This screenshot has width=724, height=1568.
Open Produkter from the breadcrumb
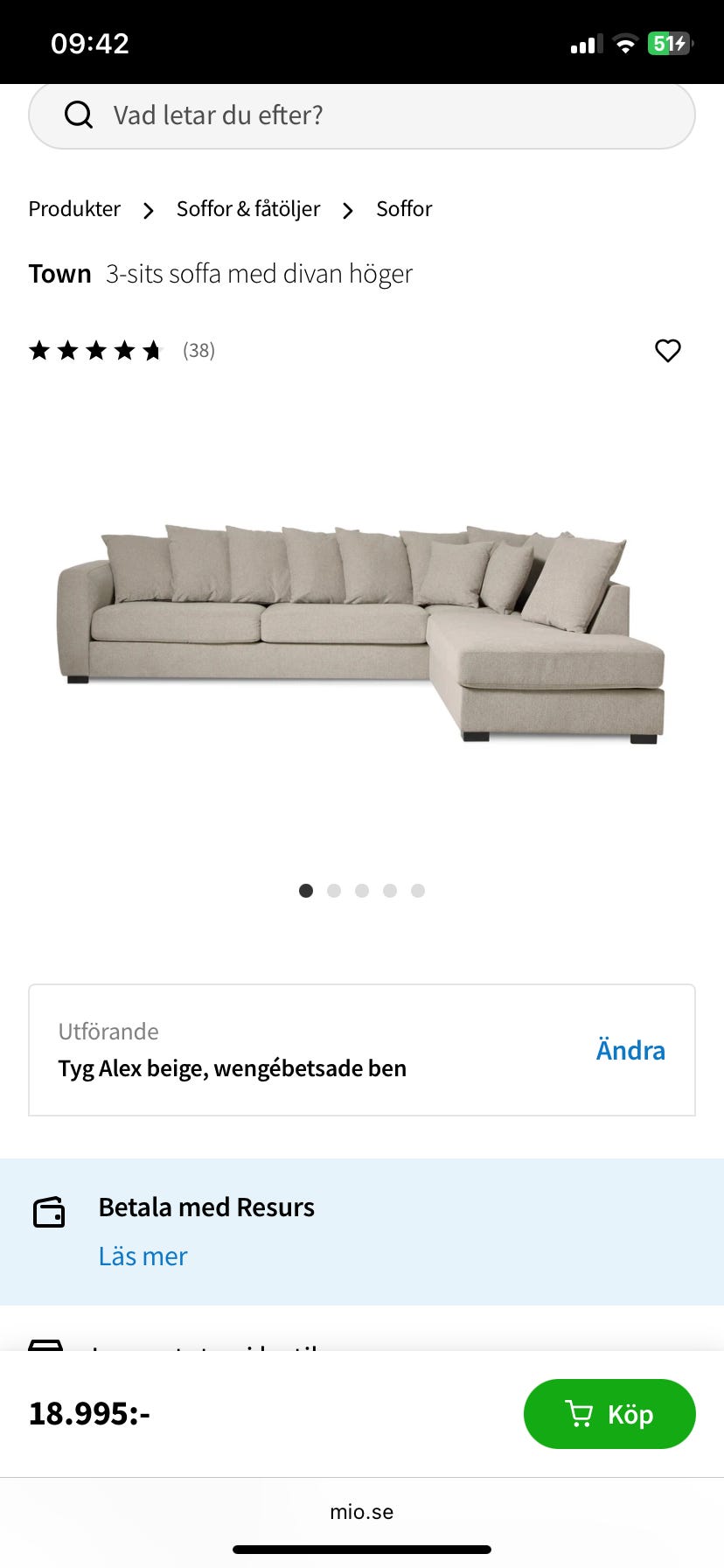73,209
